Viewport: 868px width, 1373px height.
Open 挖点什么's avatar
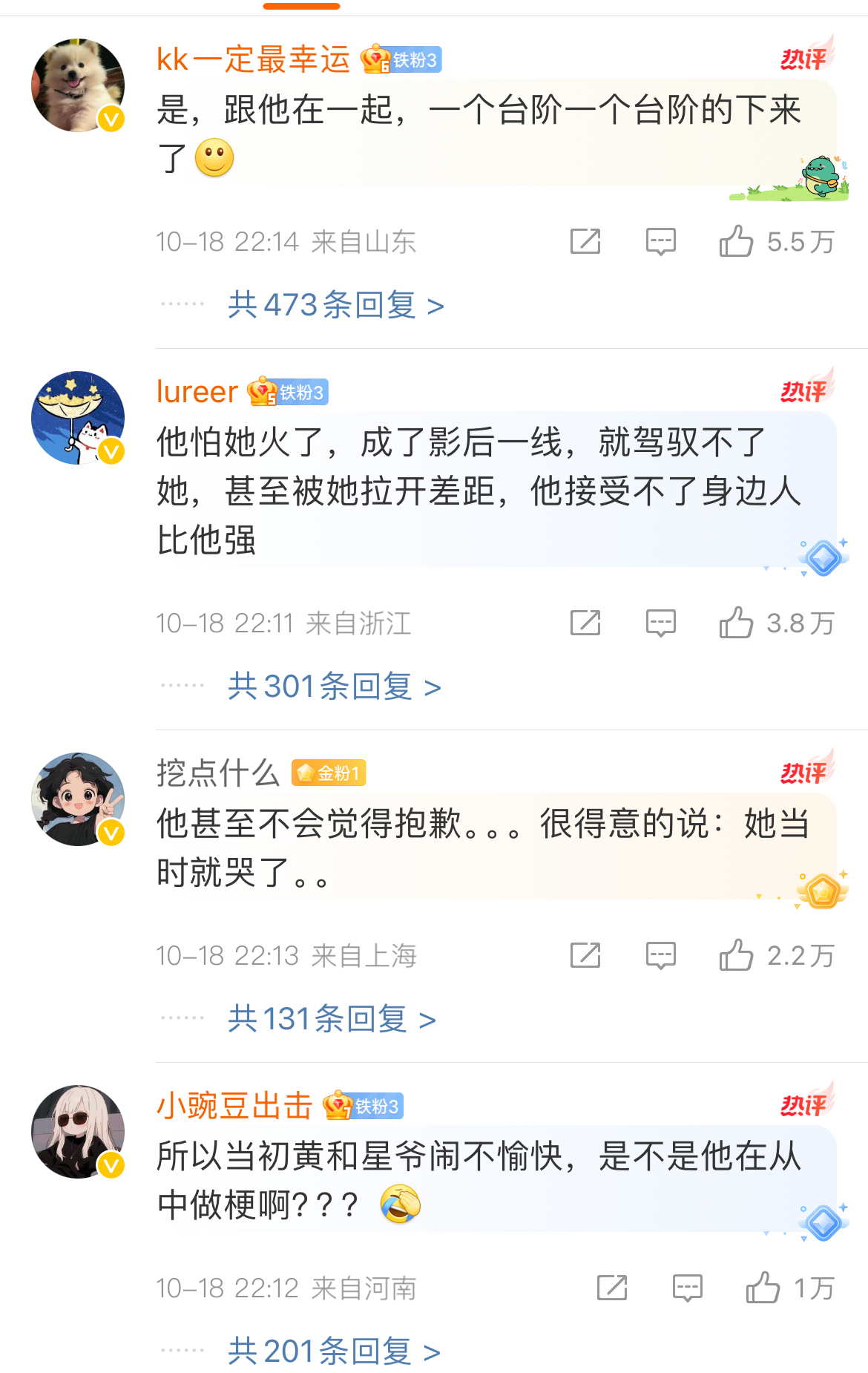coord(78,799)
